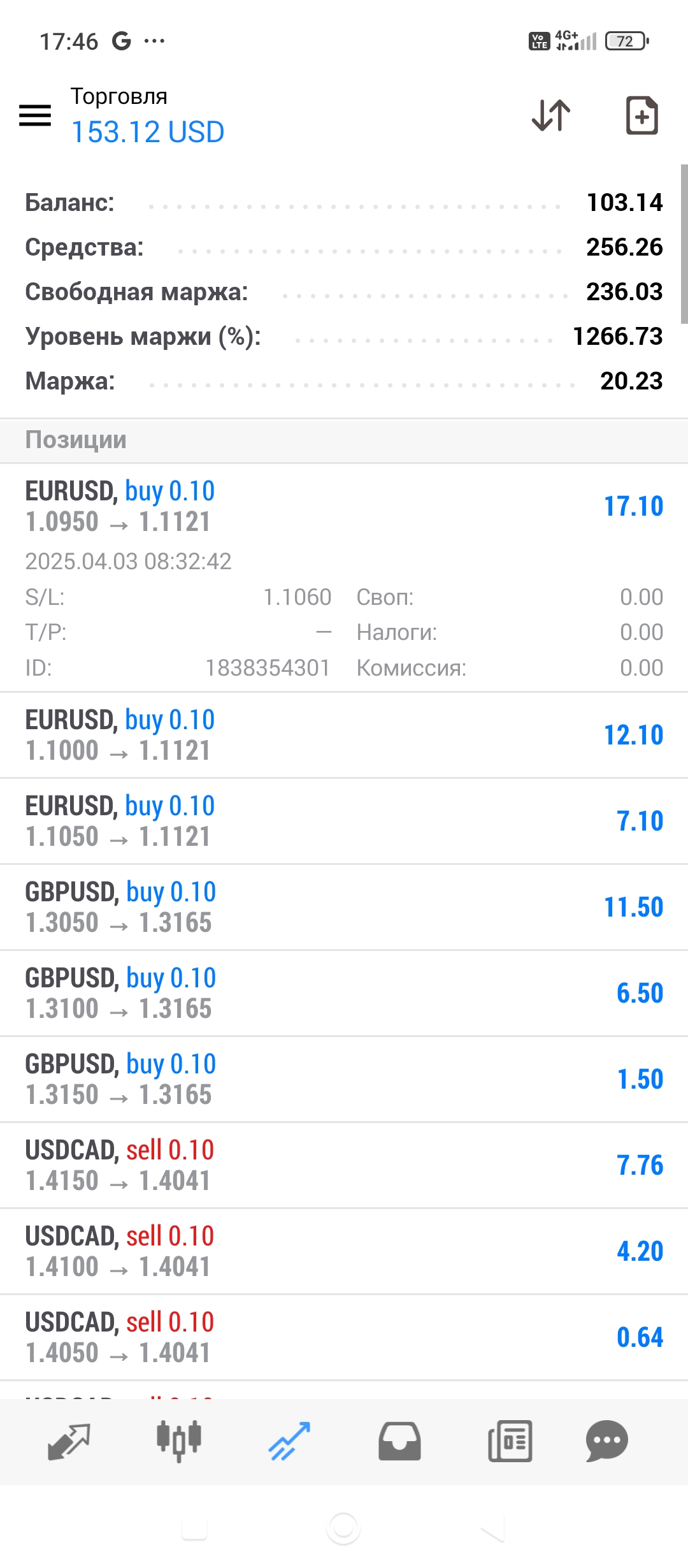Expand the EURUSD buy position at 1.1050

click(344, 821)
